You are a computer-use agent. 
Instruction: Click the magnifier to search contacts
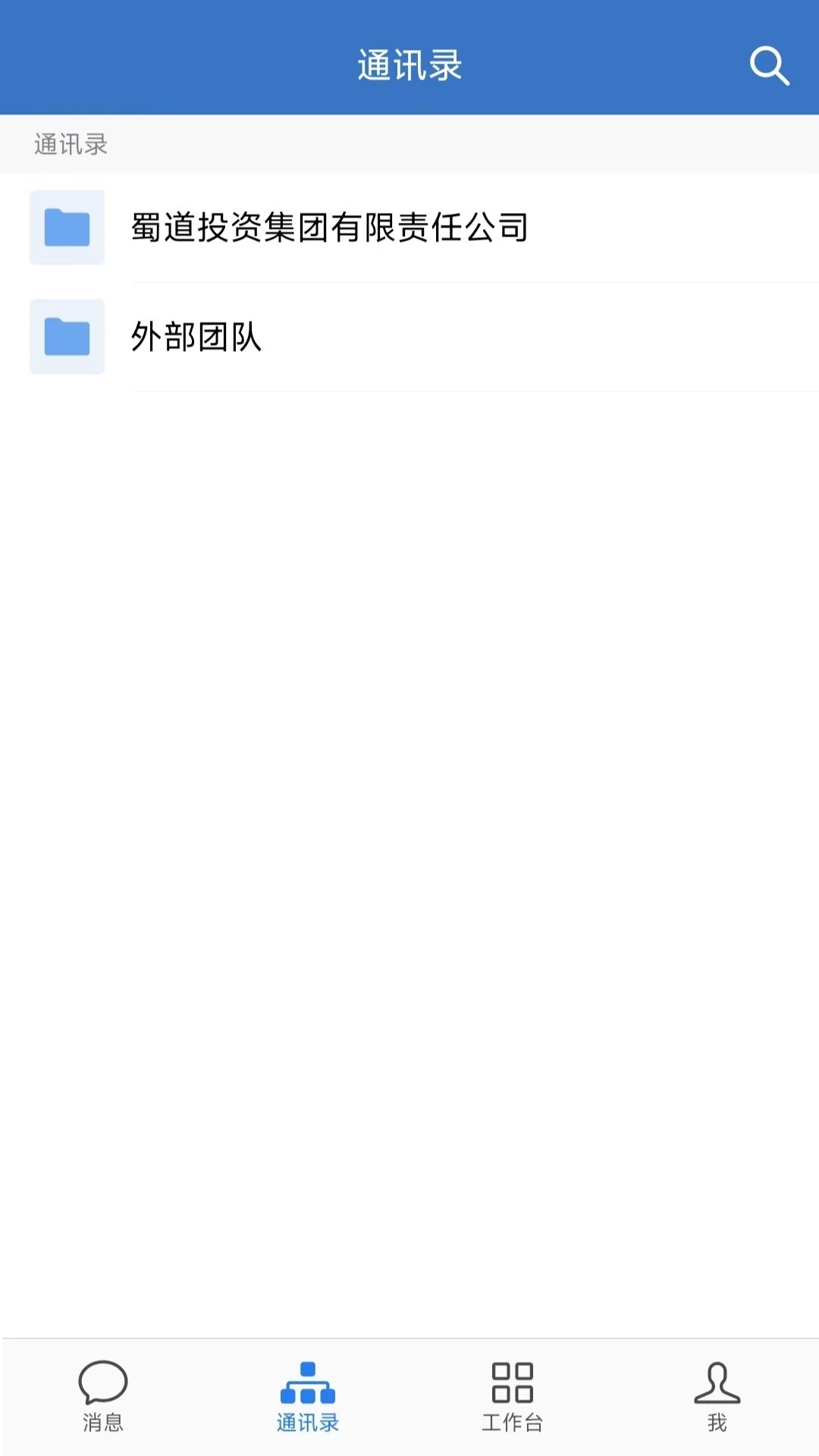[x=770, y=65]
